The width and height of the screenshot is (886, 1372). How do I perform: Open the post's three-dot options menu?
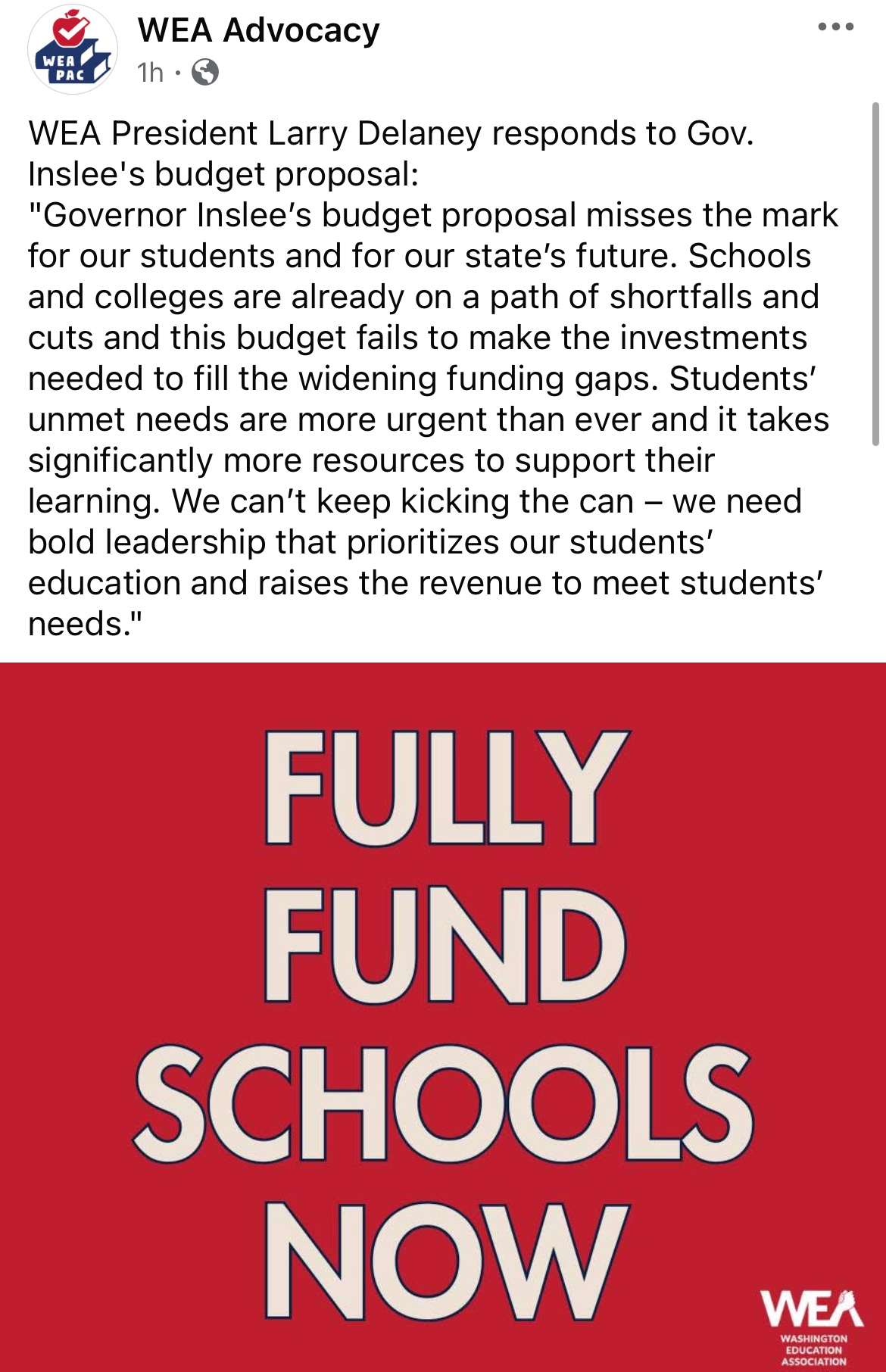pos(835,27)
